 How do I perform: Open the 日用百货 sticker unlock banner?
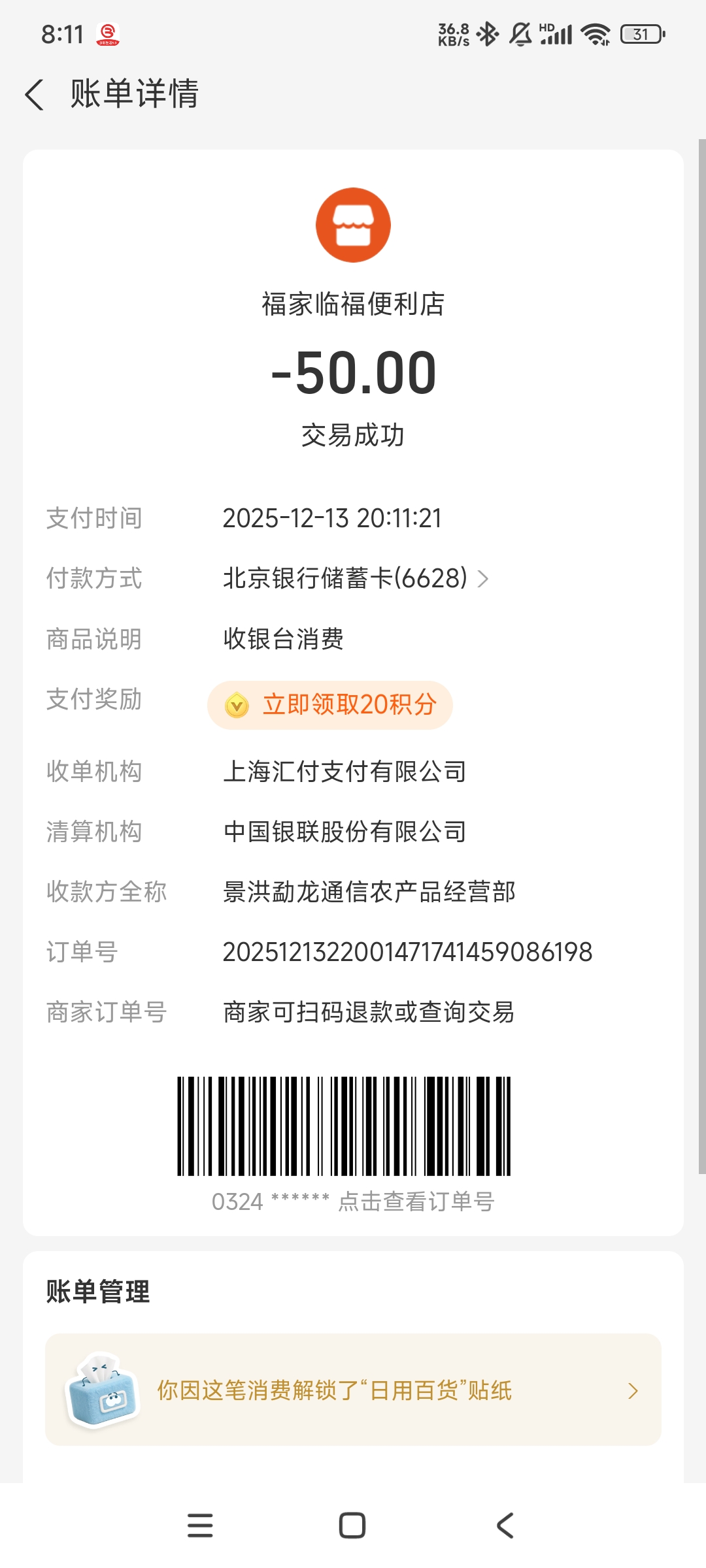[x=353, y=1390]
